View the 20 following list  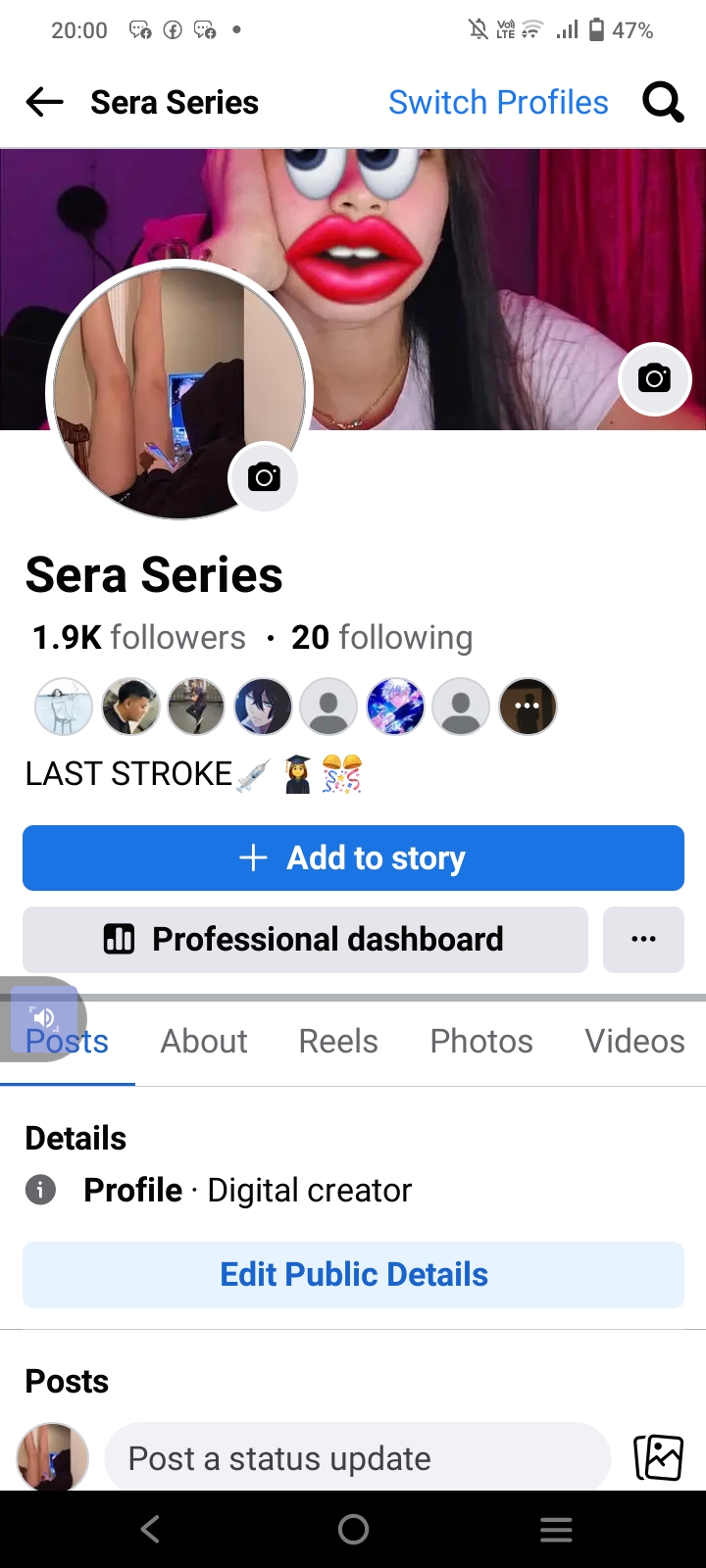coord(381,638)
